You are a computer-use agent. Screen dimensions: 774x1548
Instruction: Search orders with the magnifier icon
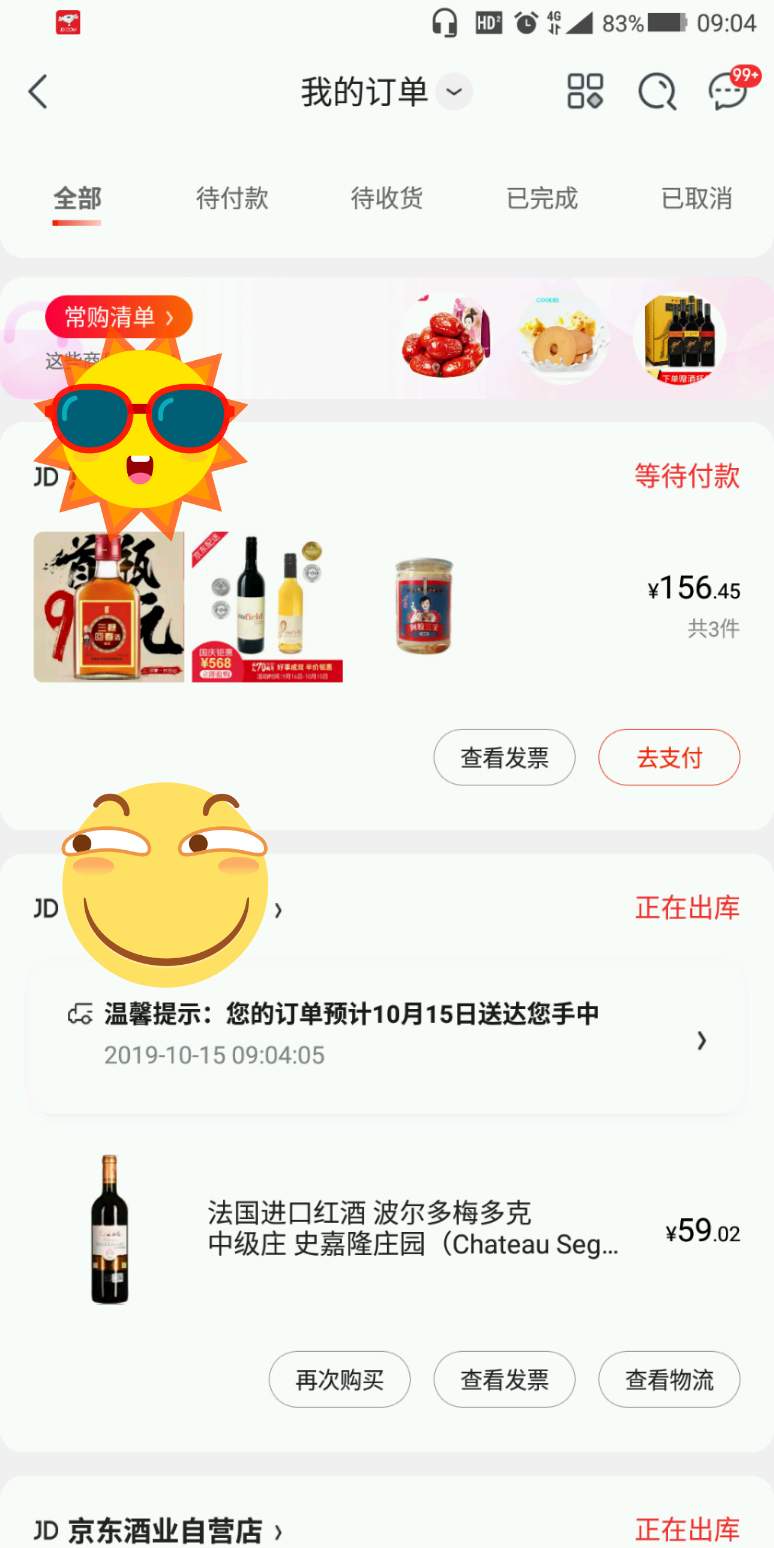[x=657, y=92]
